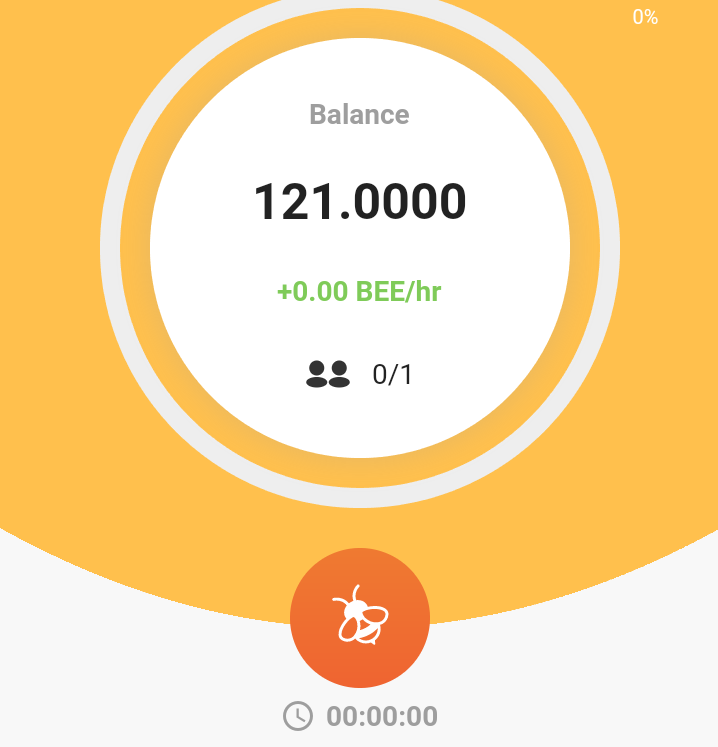Open the team members 0/1 indicator
The image size is (718, 747).
point(359,375)
